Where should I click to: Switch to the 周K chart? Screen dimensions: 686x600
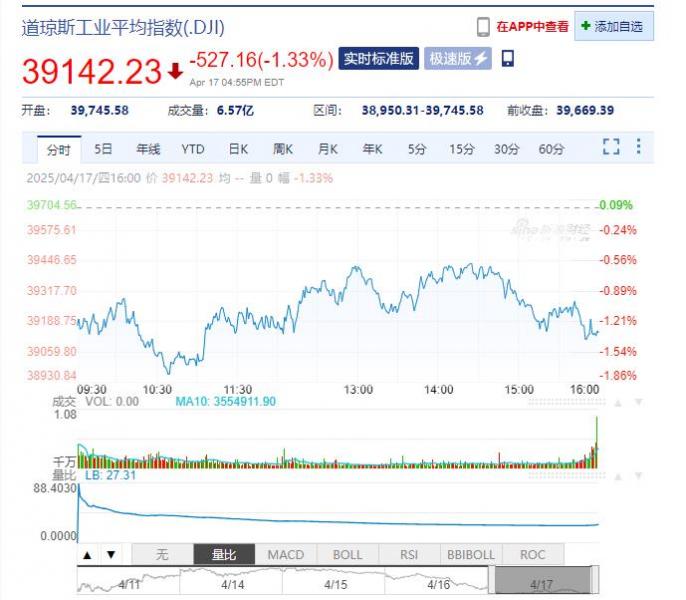283,149
